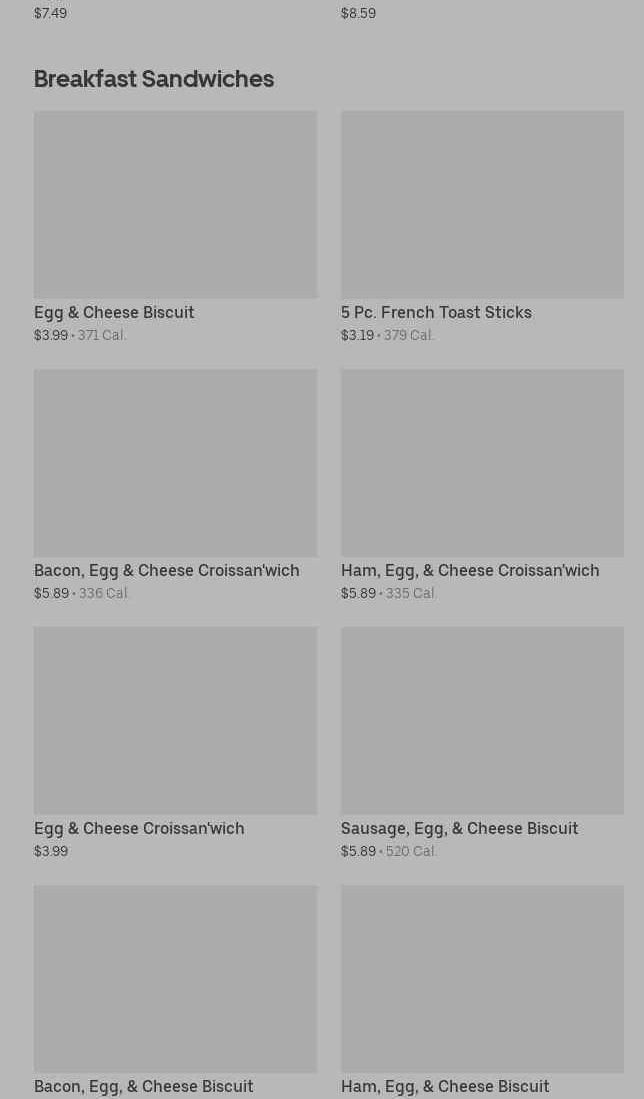Choose the Egg & Cheese Croissan'wich
The image size is (644, 1099).
175,721
